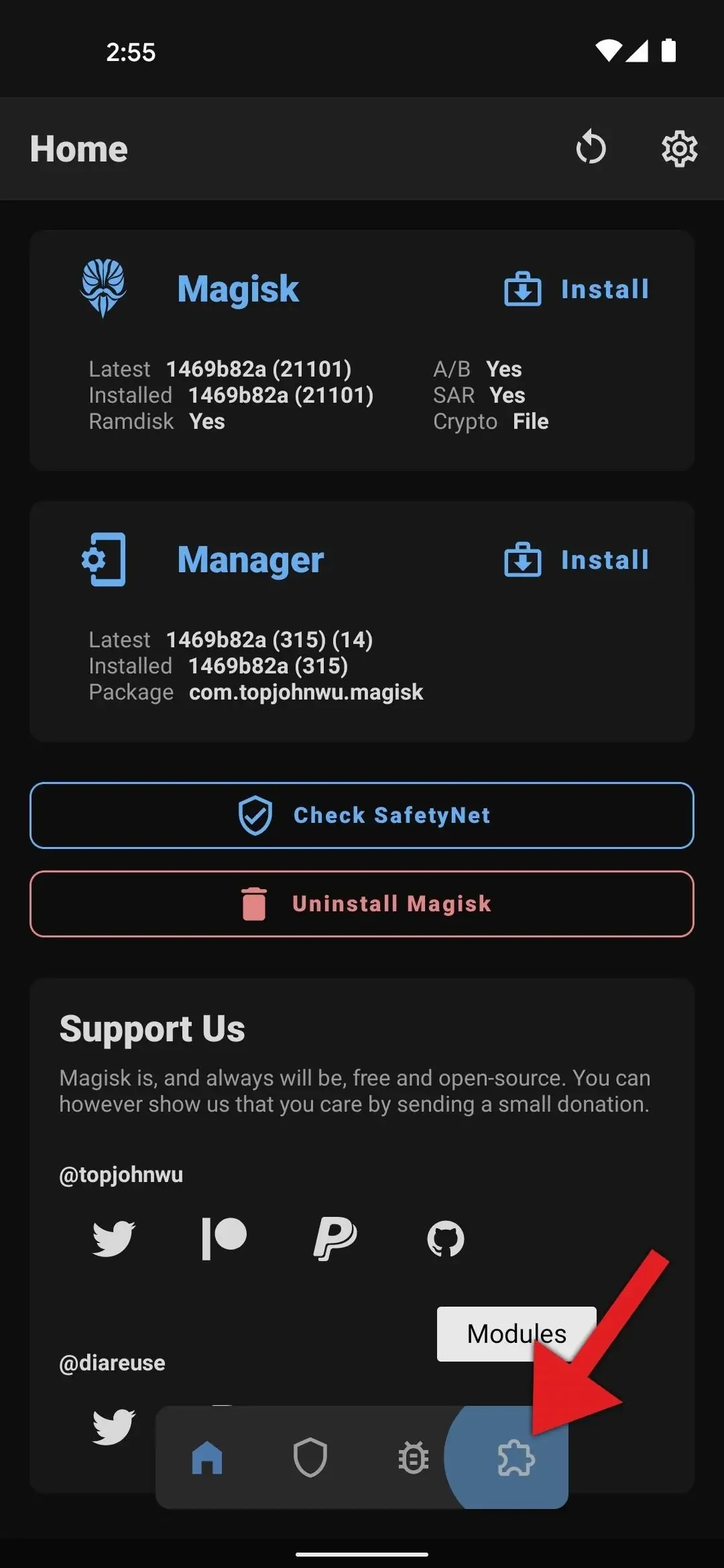Switch to the Home tab

(x=208, y=1457)
